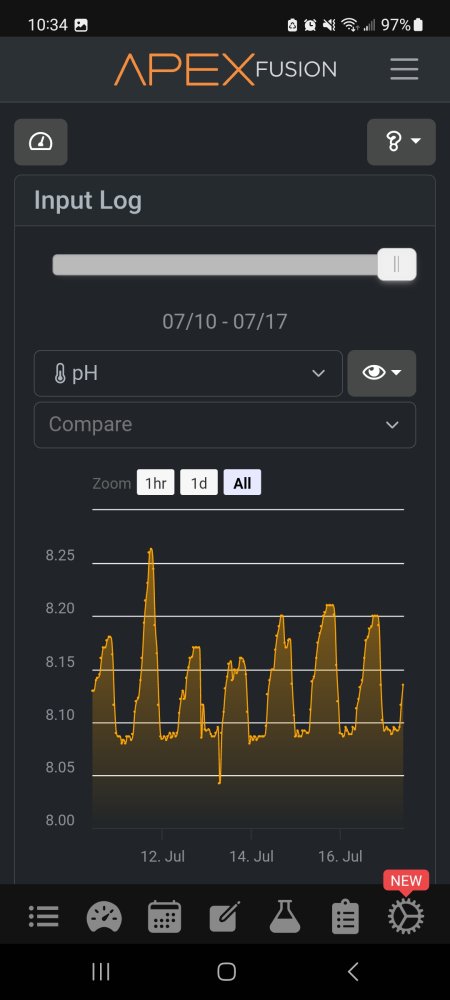
Task: Open the list view tab
Action: 44,916
